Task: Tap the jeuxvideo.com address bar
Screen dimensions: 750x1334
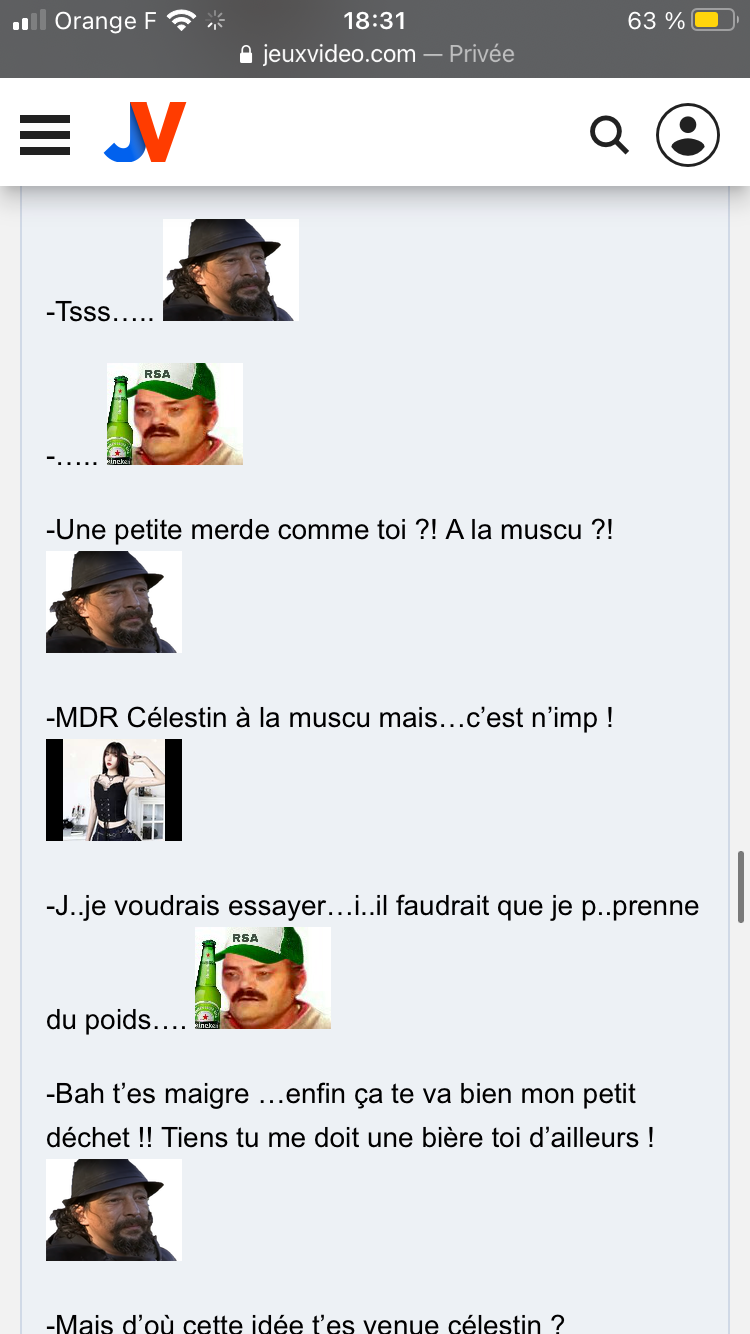Action: pos(376,54)
